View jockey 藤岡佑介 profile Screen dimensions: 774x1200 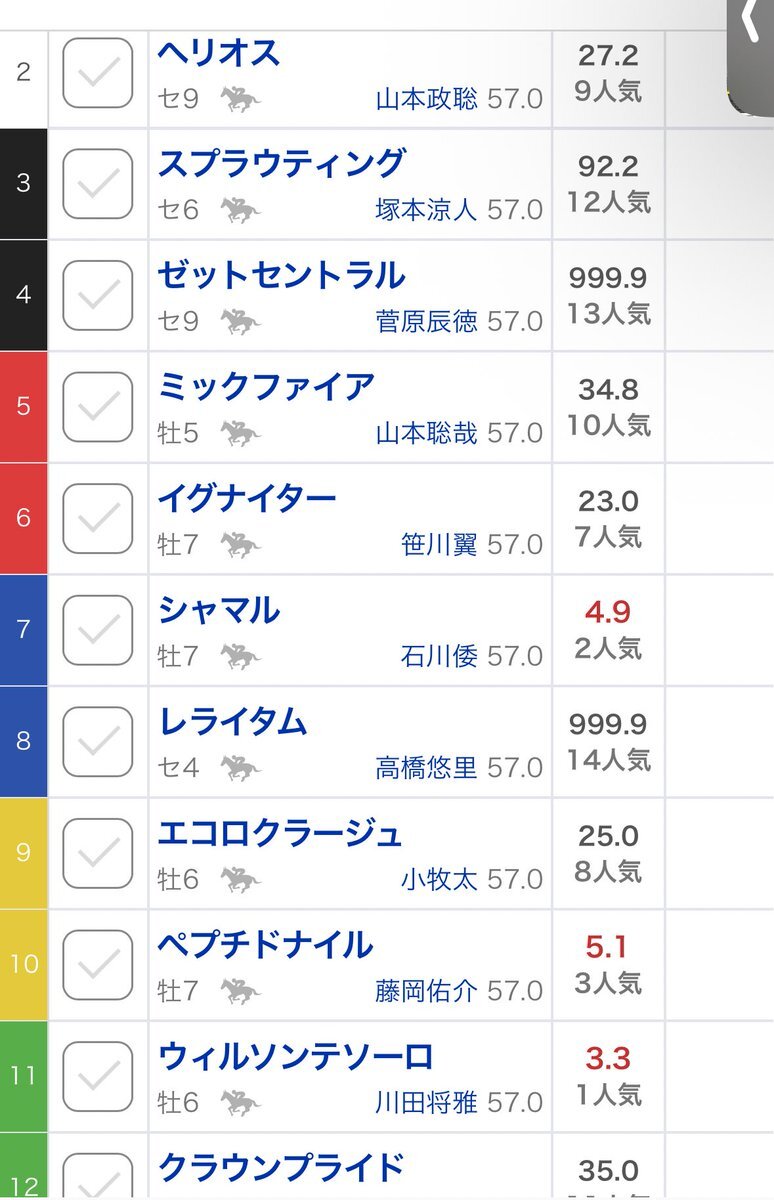click(427, 991)
